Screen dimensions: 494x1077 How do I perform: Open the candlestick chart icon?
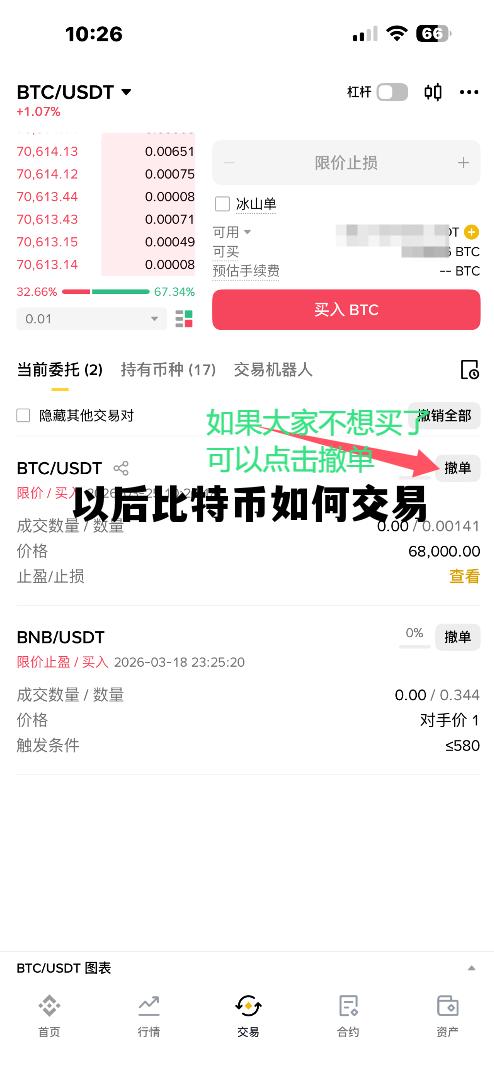tap(433, 92)
